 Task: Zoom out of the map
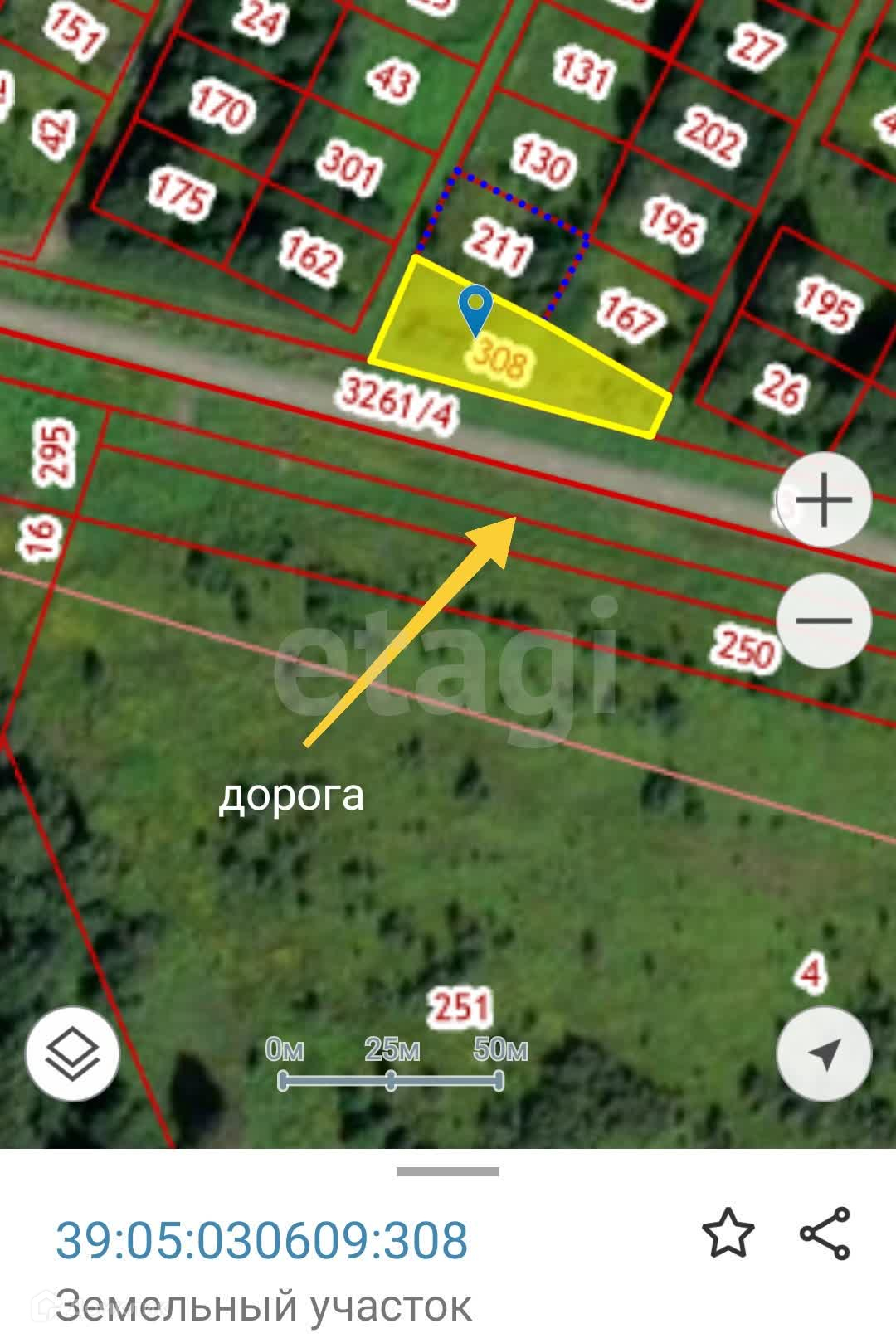(823, 620)
